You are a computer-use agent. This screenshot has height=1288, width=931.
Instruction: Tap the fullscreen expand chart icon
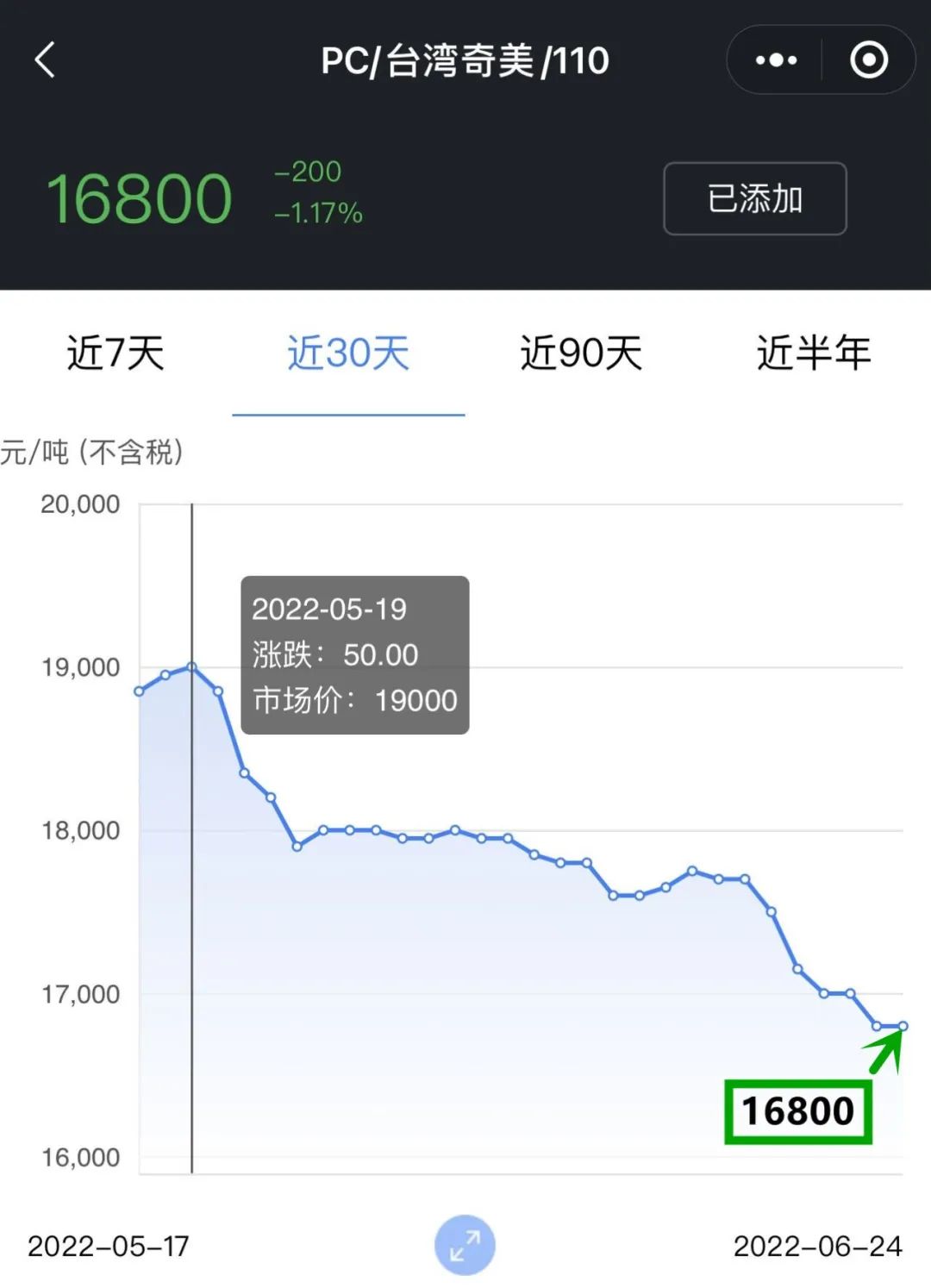(465, 1244)
